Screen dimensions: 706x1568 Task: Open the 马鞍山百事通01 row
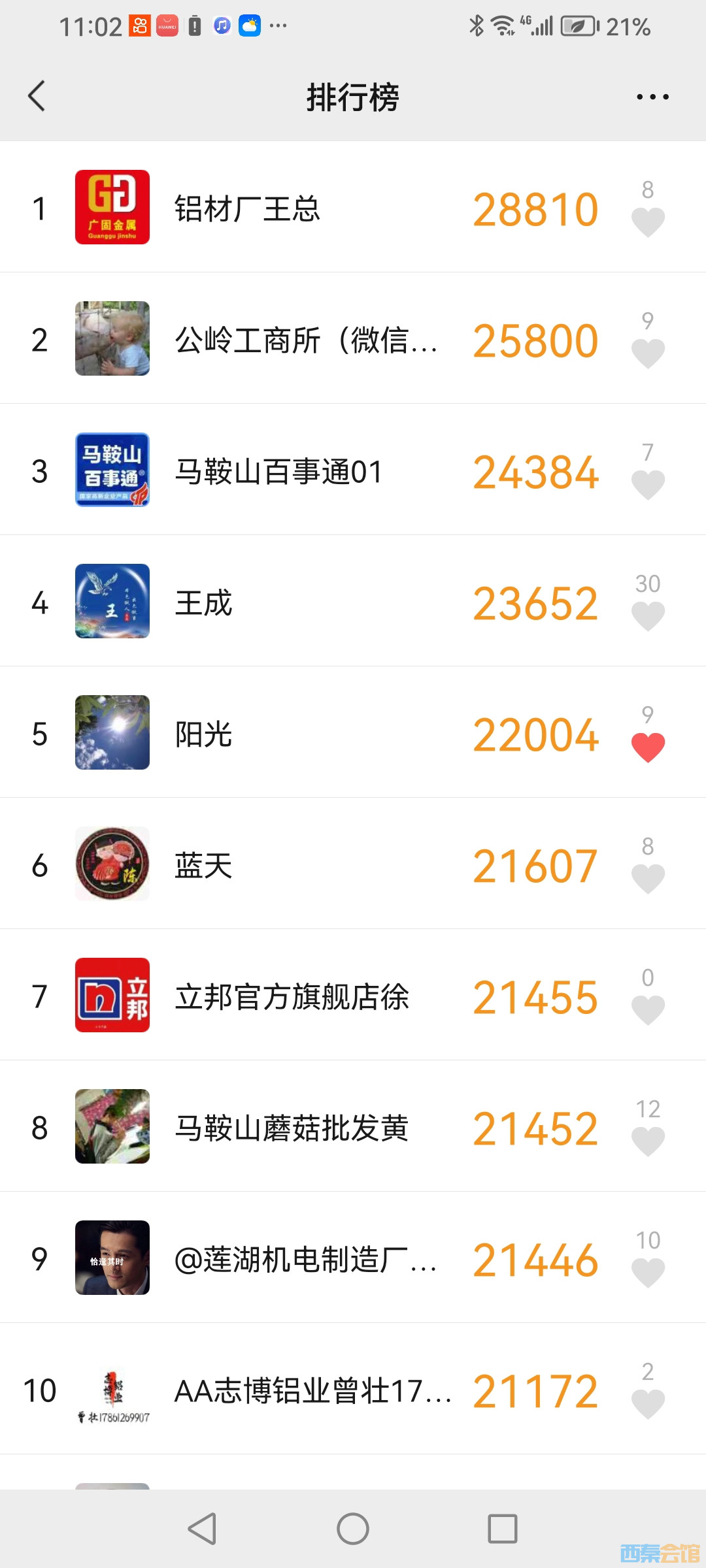pos(294,470)
